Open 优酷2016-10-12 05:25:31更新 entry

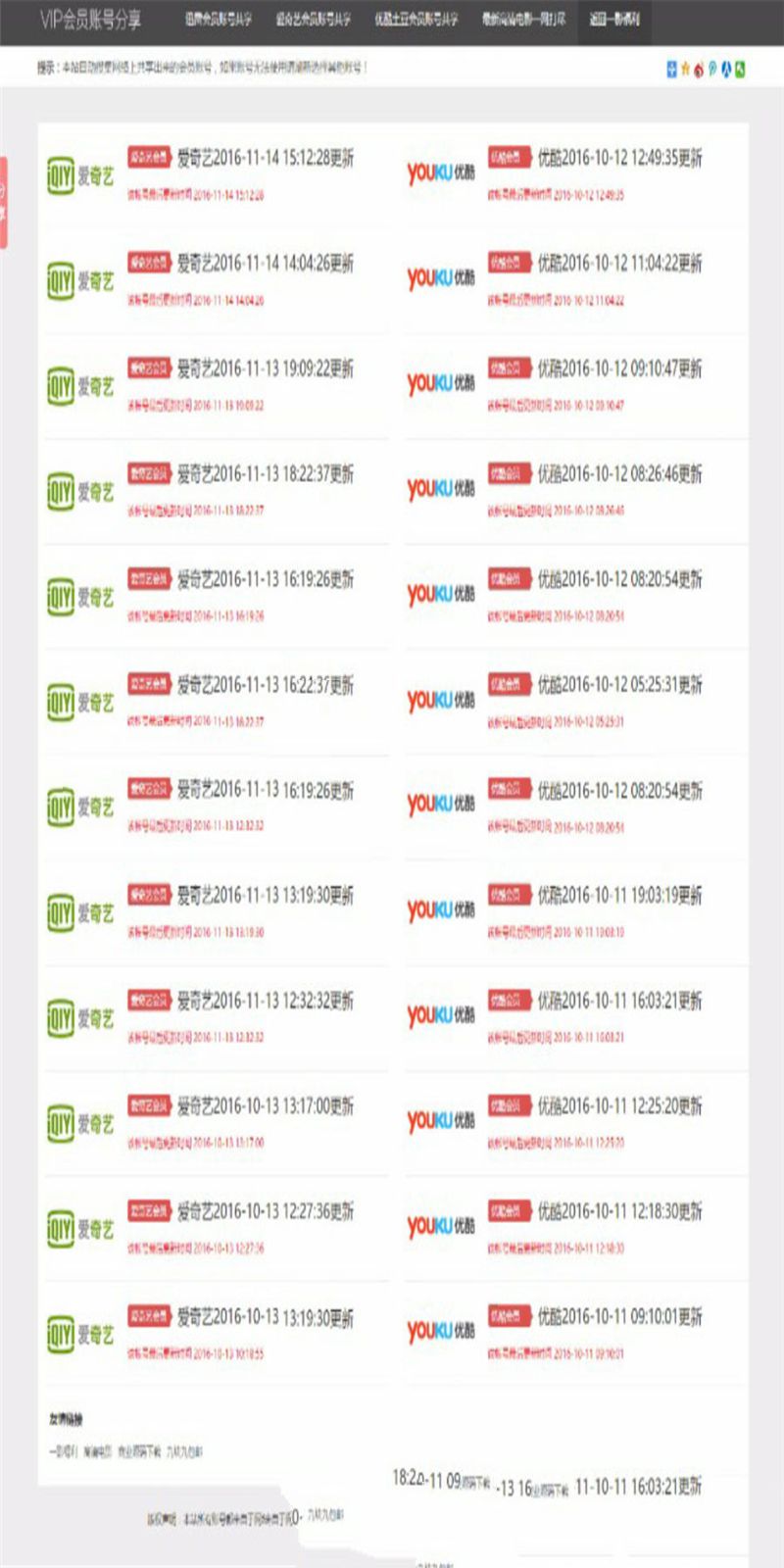tap(619, 685)
